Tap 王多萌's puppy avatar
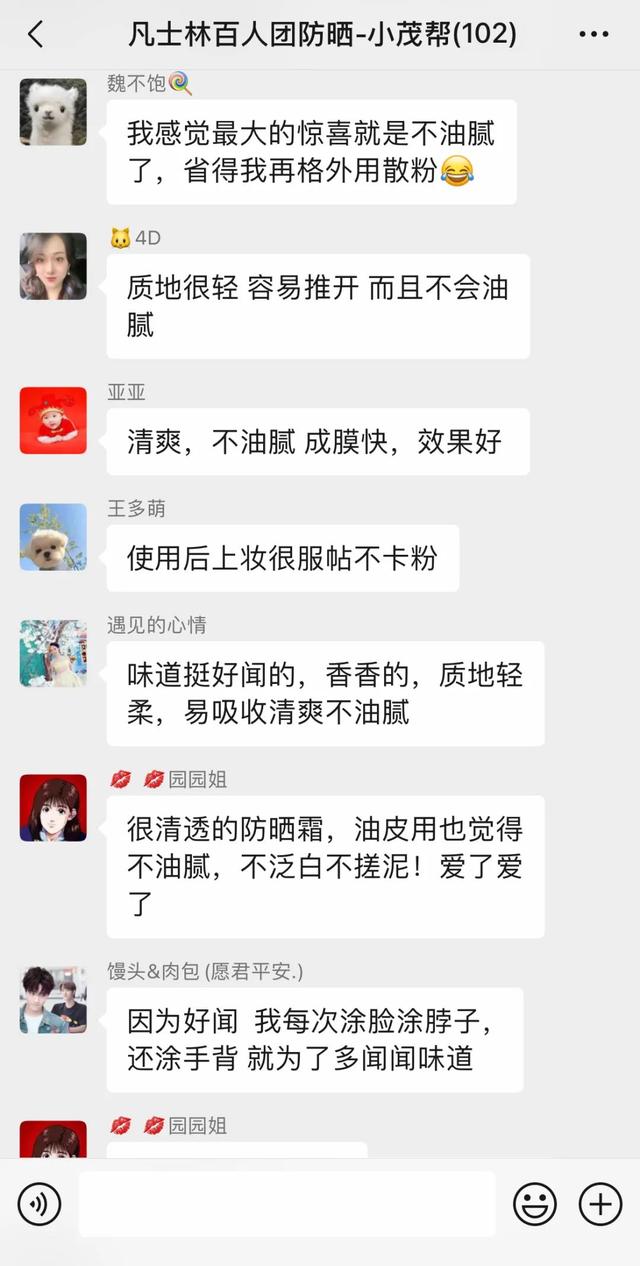 point(53,537)
